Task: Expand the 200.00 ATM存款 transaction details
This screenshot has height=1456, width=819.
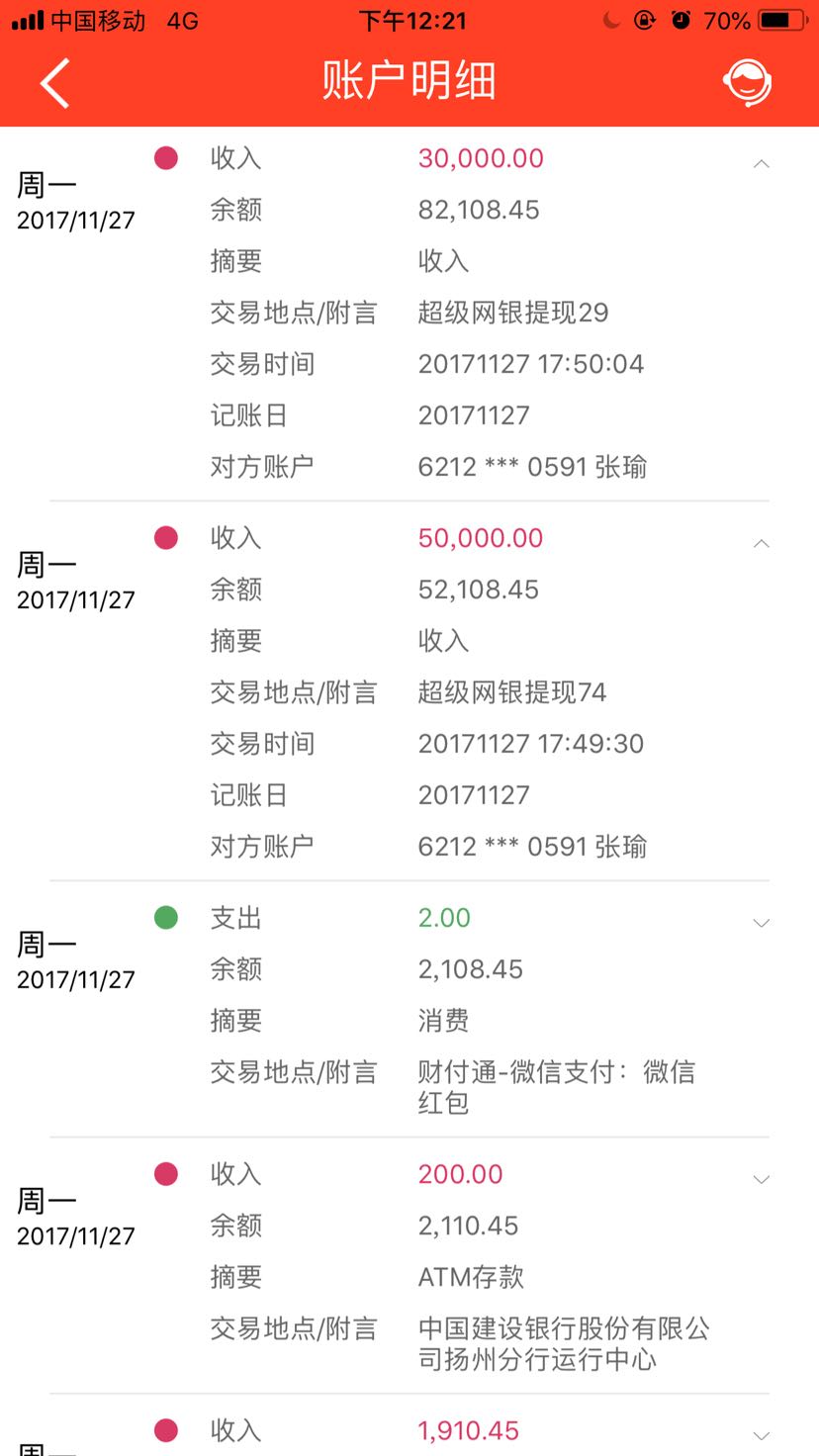Action: click(x=761, y=1179)
